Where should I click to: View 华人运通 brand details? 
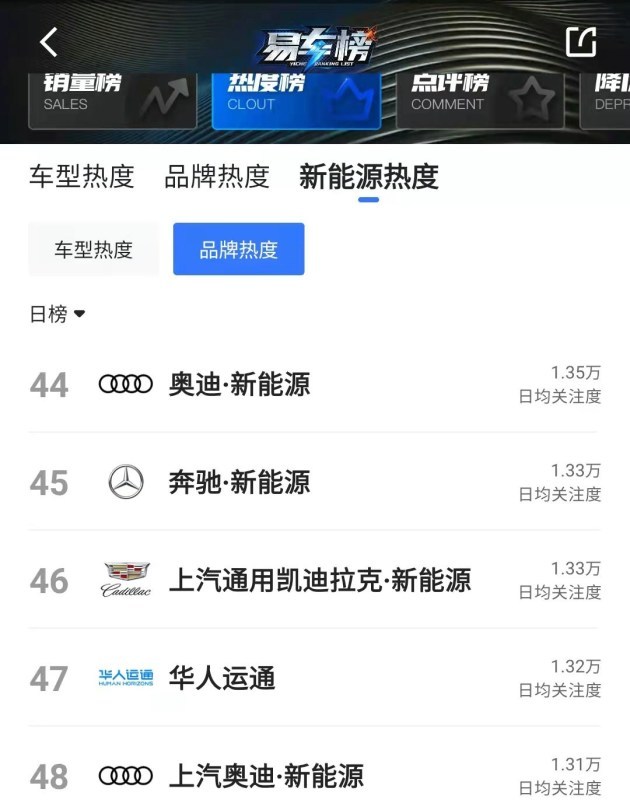221,678
